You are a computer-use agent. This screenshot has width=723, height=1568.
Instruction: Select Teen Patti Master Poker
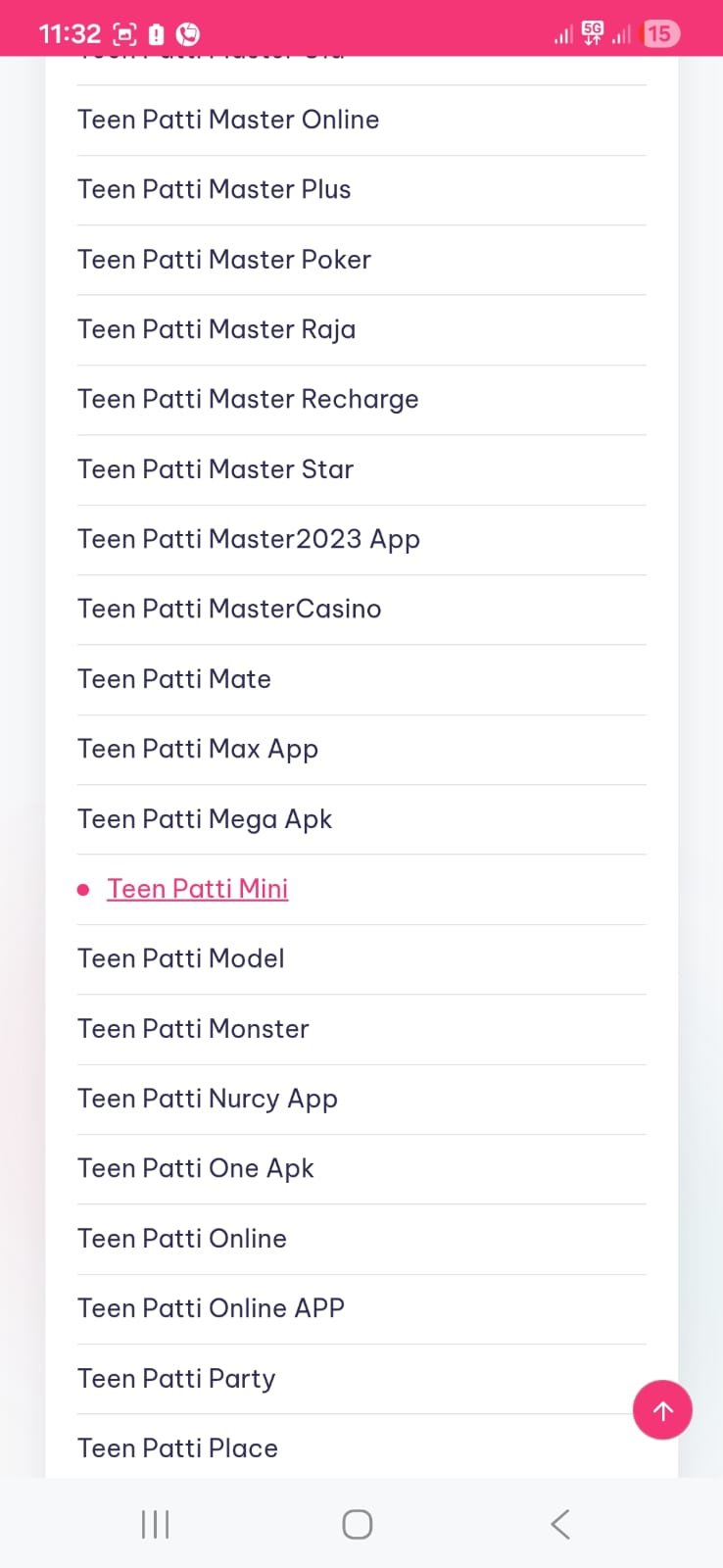(223, 260)
